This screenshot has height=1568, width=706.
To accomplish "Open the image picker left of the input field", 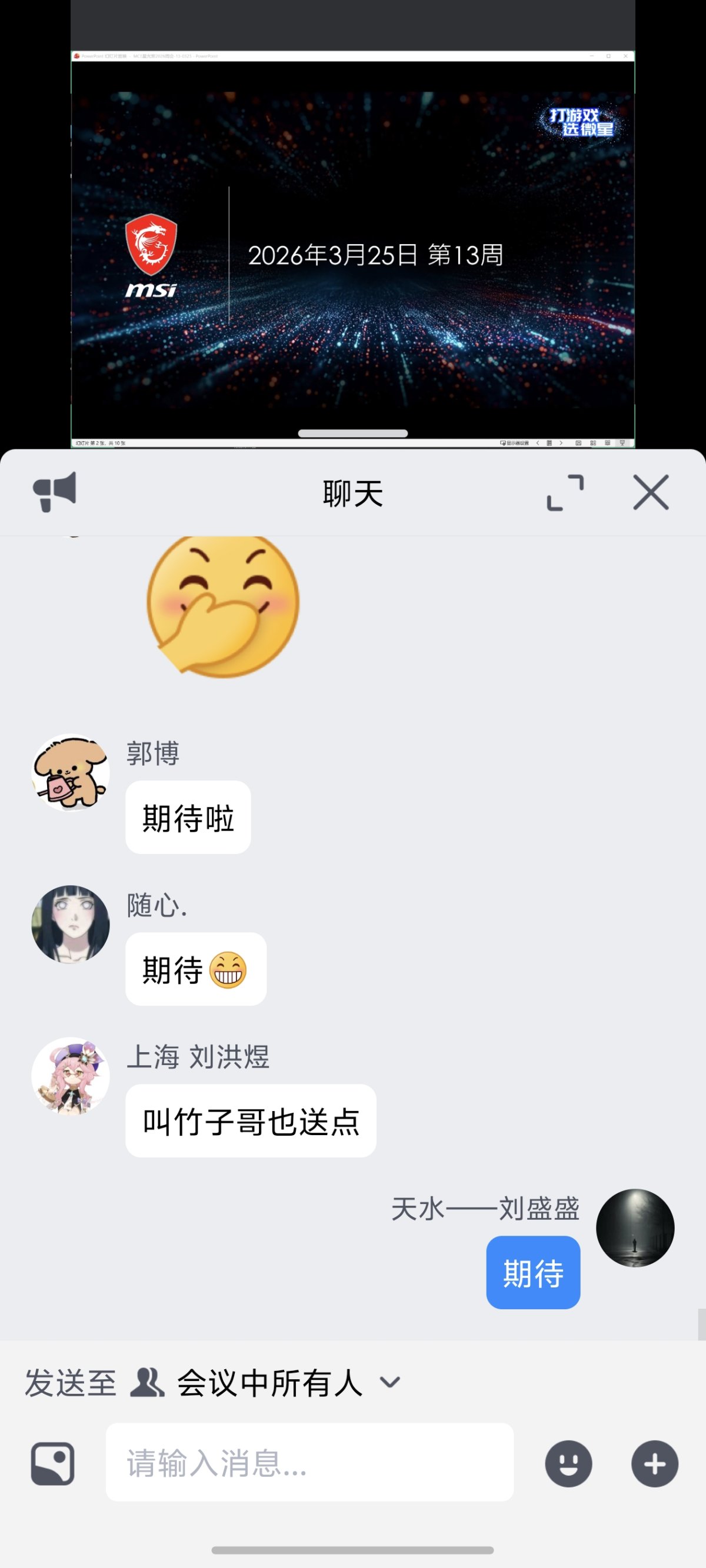I will 53,1464.
